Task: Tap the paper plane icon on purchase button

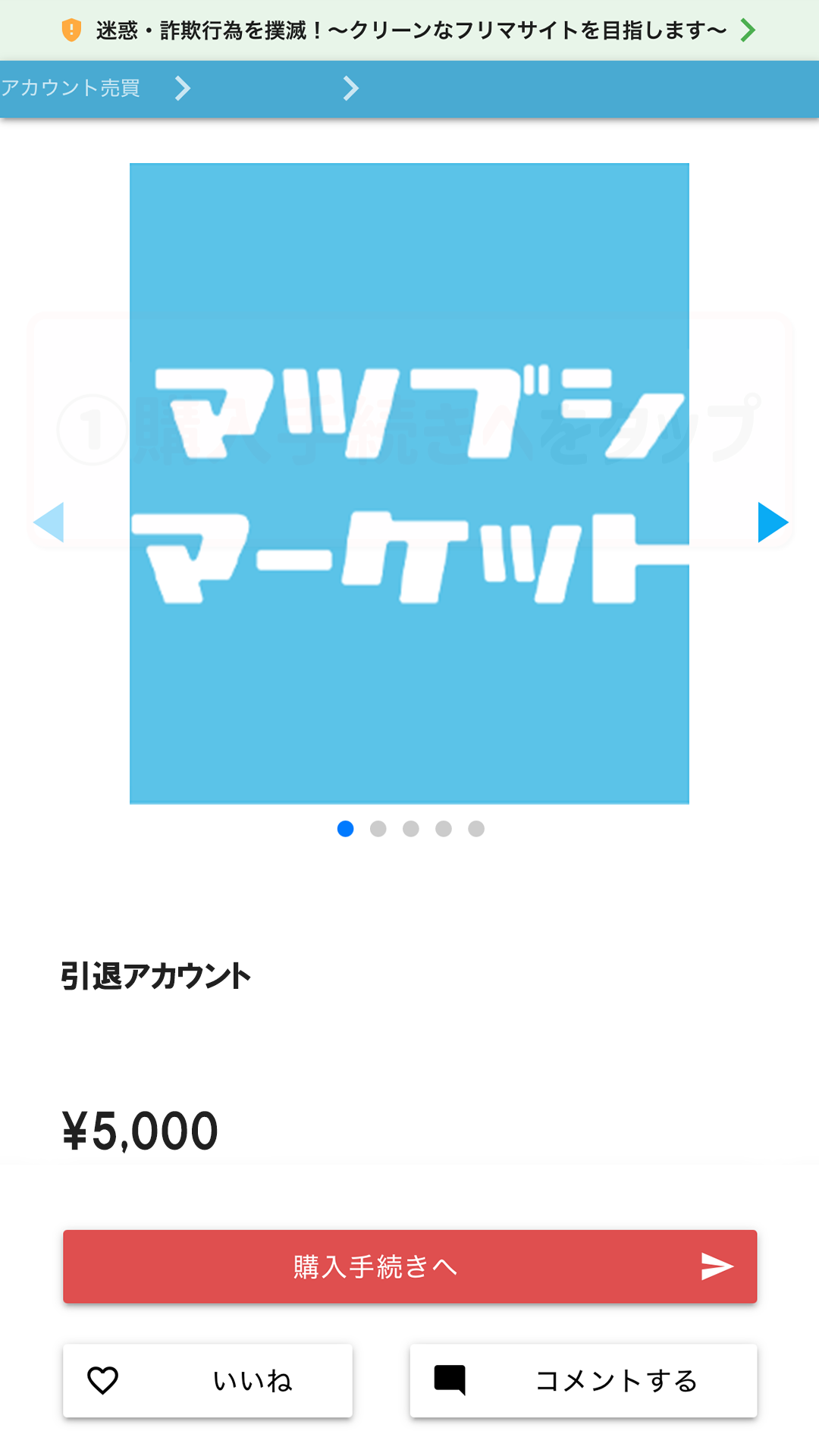Action: 716,1266
